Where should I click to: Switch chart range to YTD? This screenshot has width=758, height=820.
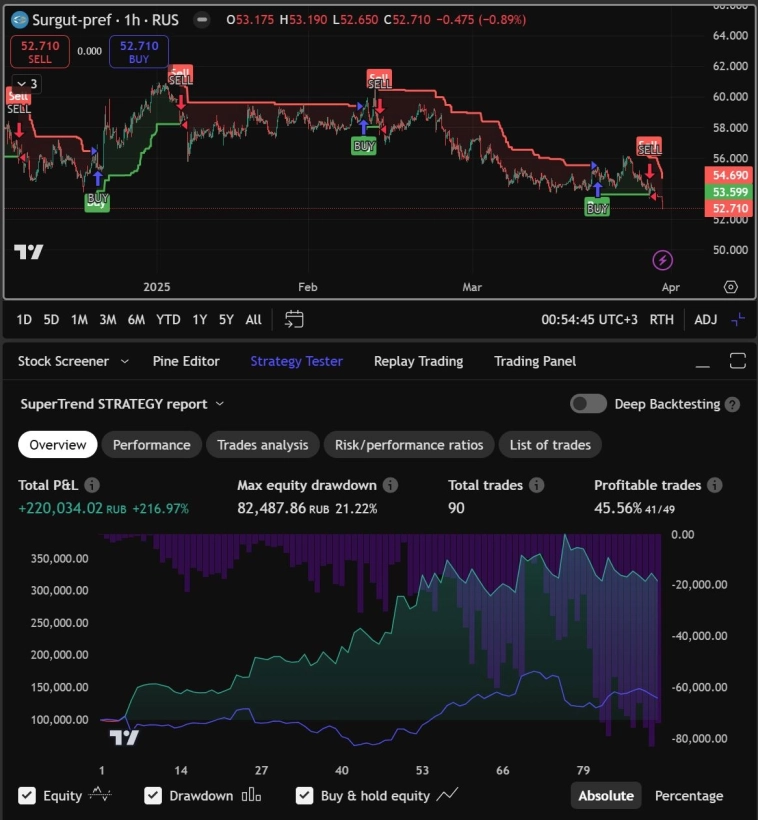pos(169,320)
